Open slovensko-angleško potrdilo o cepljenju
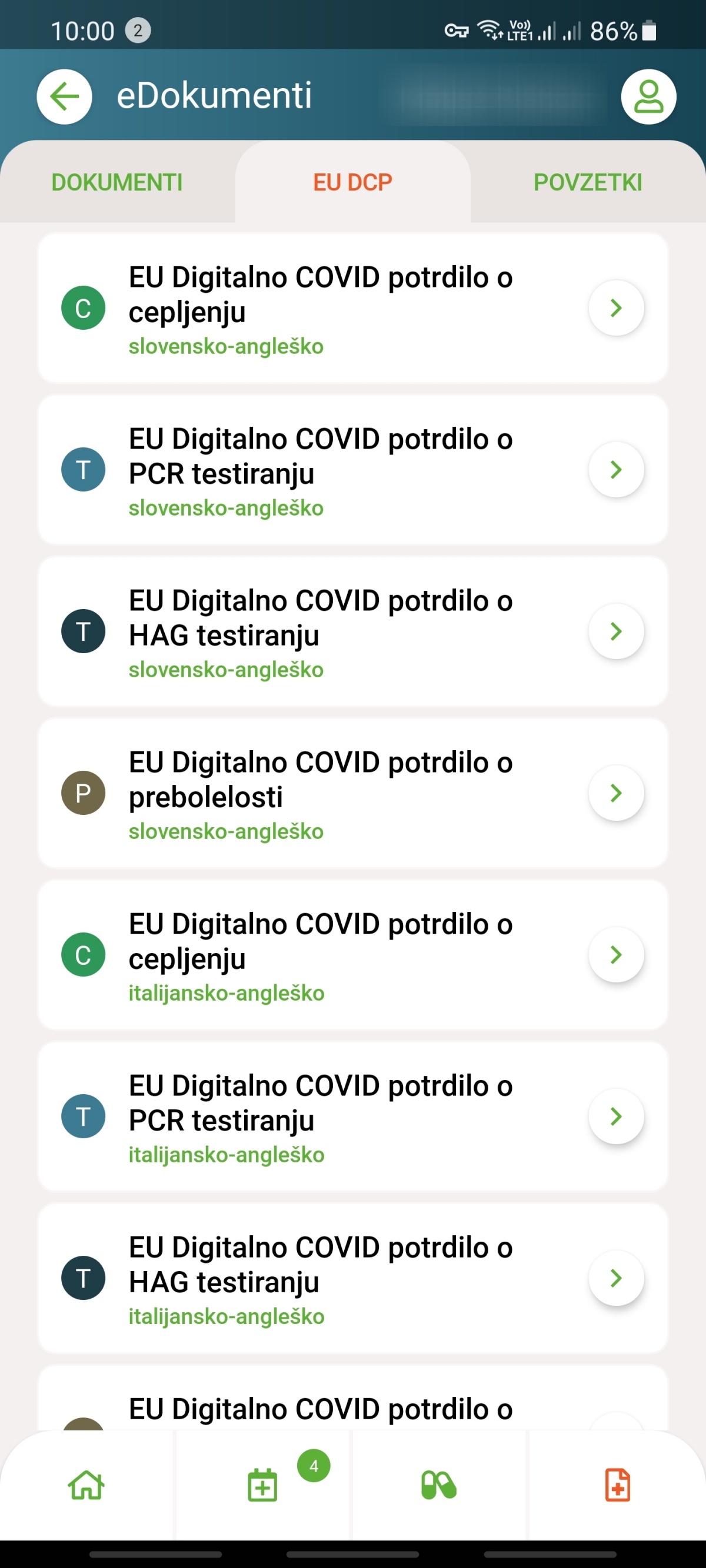706x1568 pixels. coord(352,308)
